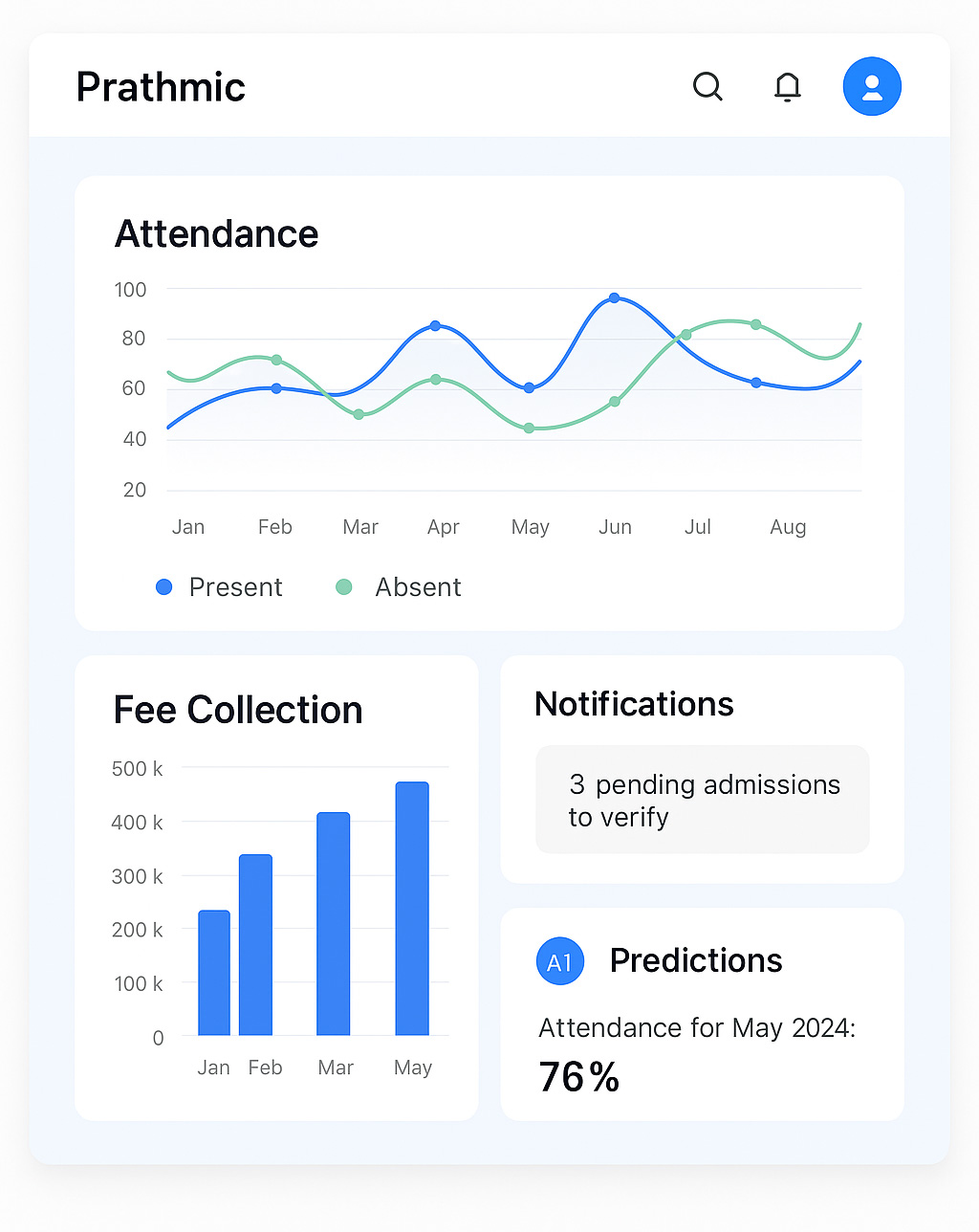Click the July point on Absent line

685,335
